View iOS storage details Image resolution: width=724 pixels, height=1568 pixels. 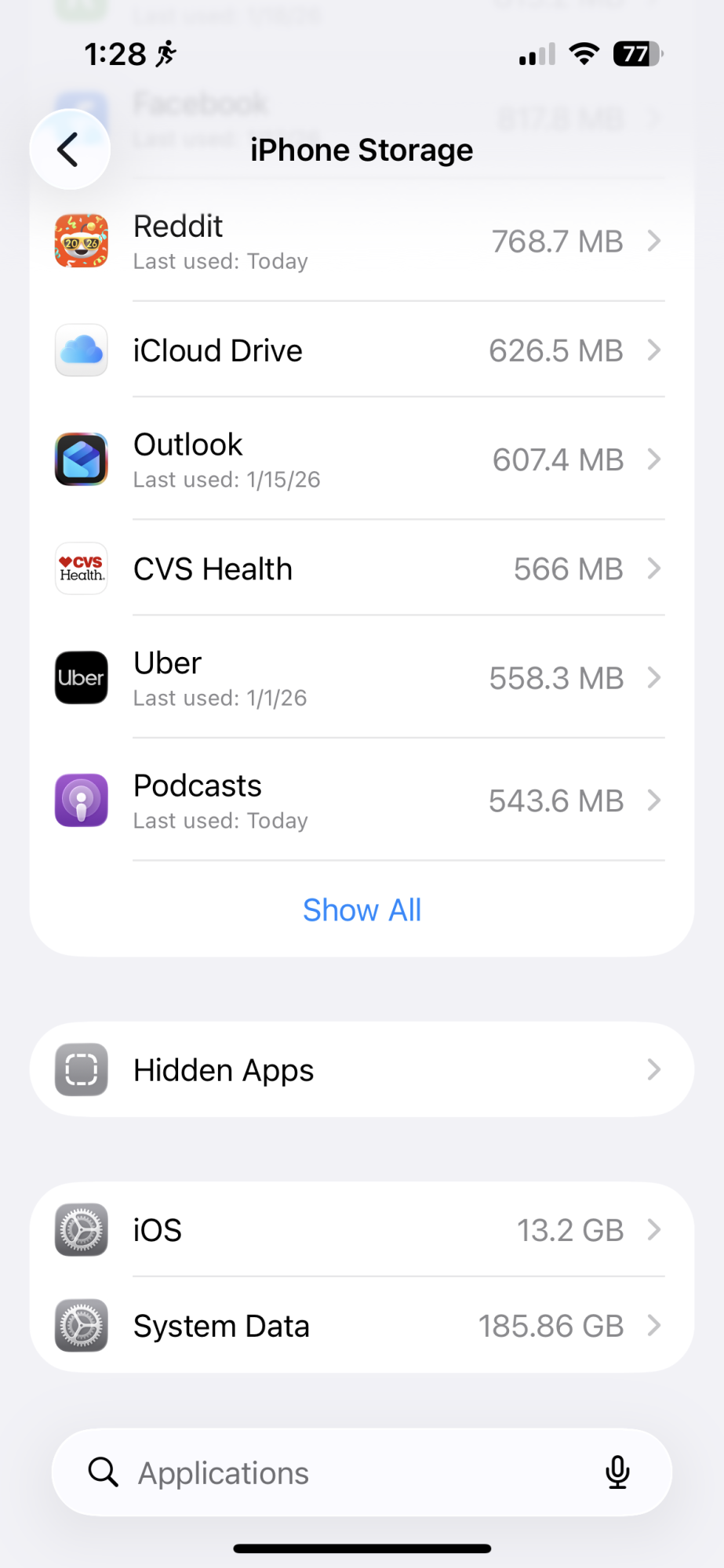pos(361,1230)
